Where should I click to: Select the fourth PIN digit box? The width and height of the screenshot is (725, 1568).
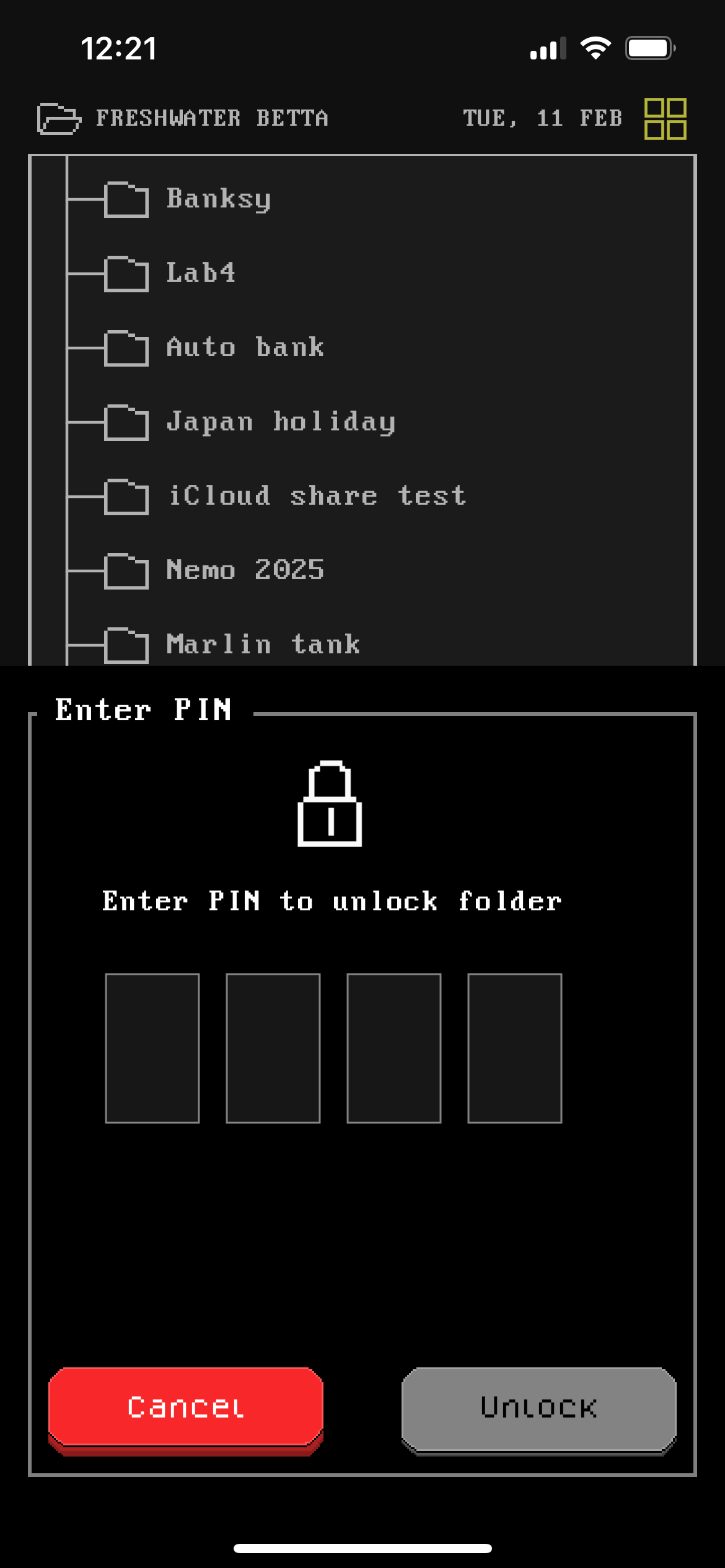coord(515,1048)
